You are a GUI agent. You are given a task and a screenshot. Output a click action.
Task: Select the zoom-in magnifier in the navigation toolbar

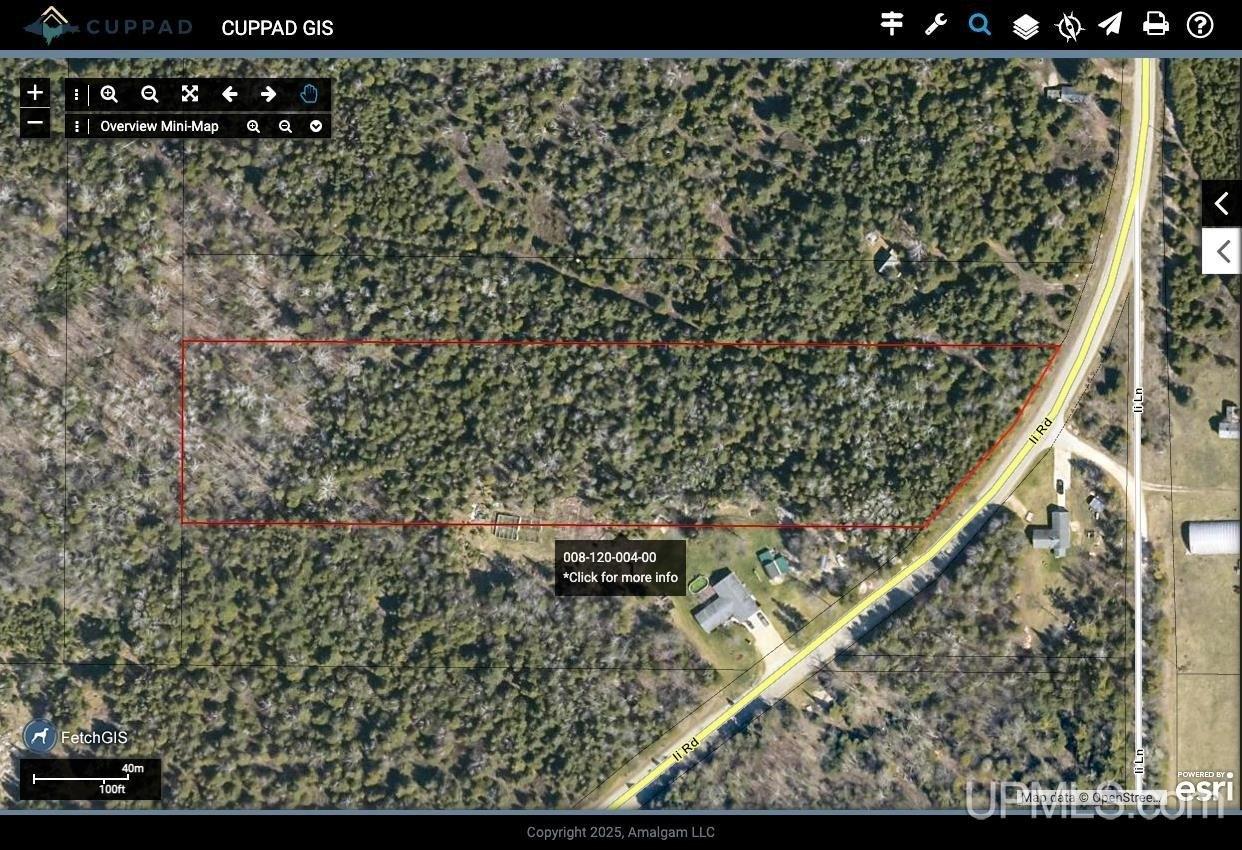110,94
